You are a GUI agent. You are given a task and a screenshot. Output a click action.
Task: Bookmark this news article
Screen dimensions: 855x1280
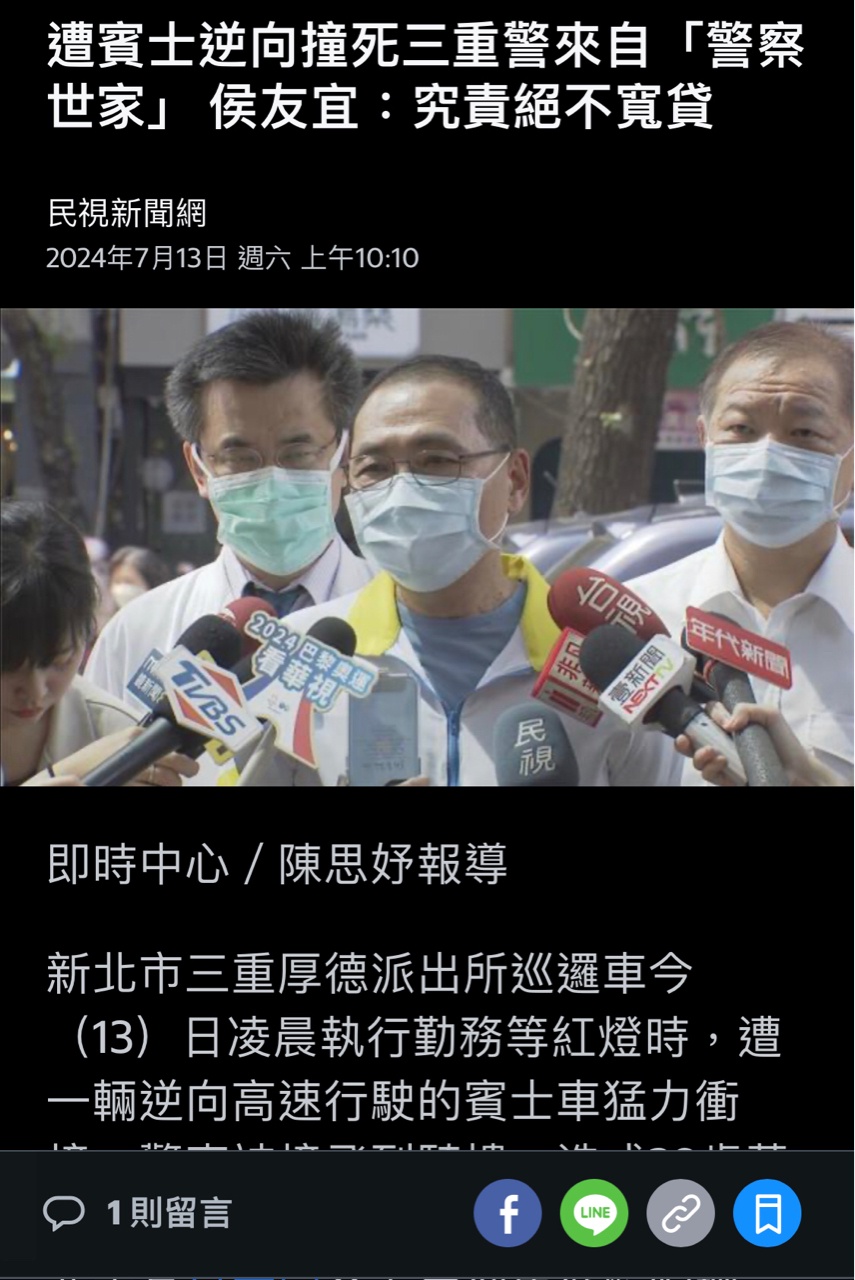pos(767,1213)
